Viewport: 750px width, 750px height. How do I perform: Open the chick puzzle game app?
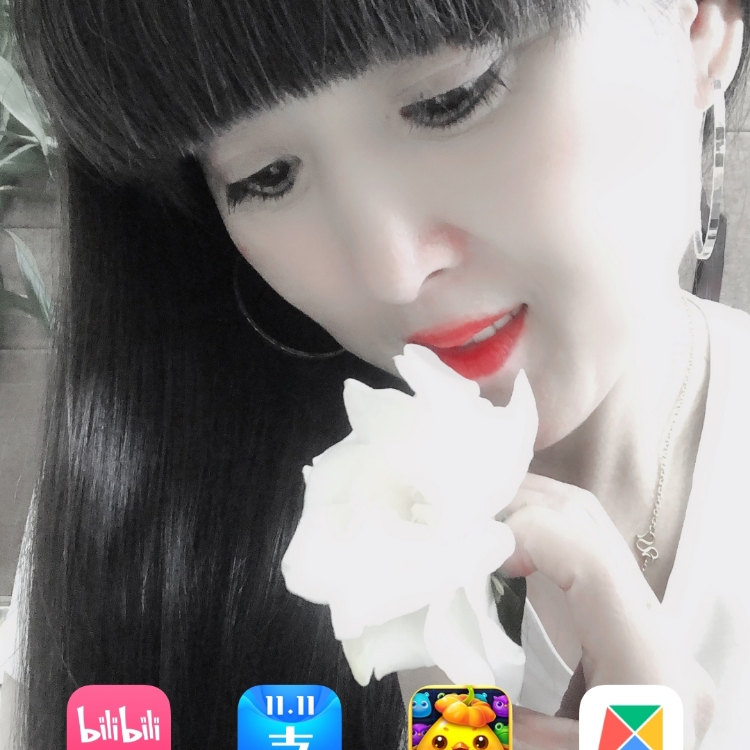pos(460,720)
